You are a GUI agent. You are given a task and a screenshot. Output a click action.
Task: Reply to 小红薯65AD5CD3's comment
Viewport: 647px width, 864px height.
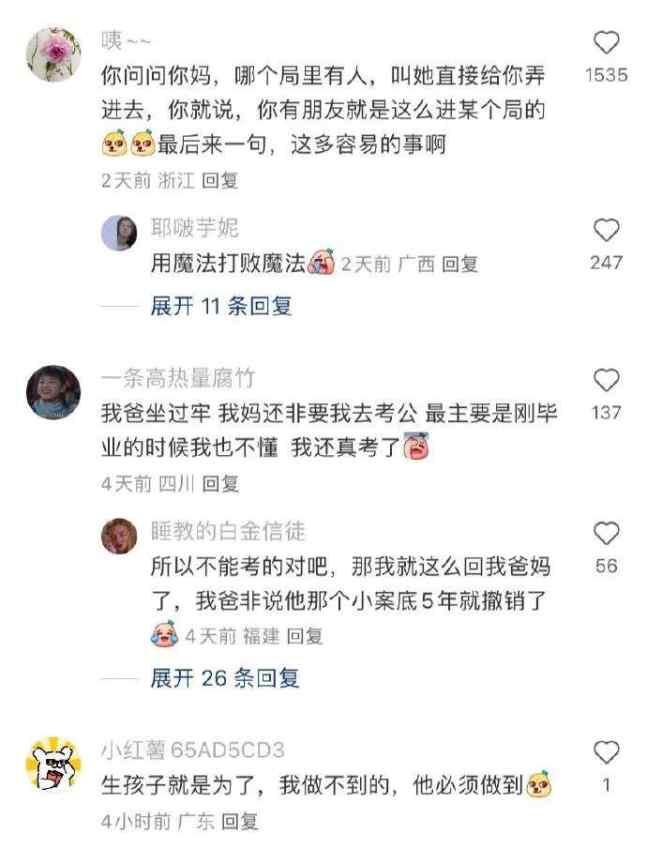pyautogui.click(x=239, y=821)
